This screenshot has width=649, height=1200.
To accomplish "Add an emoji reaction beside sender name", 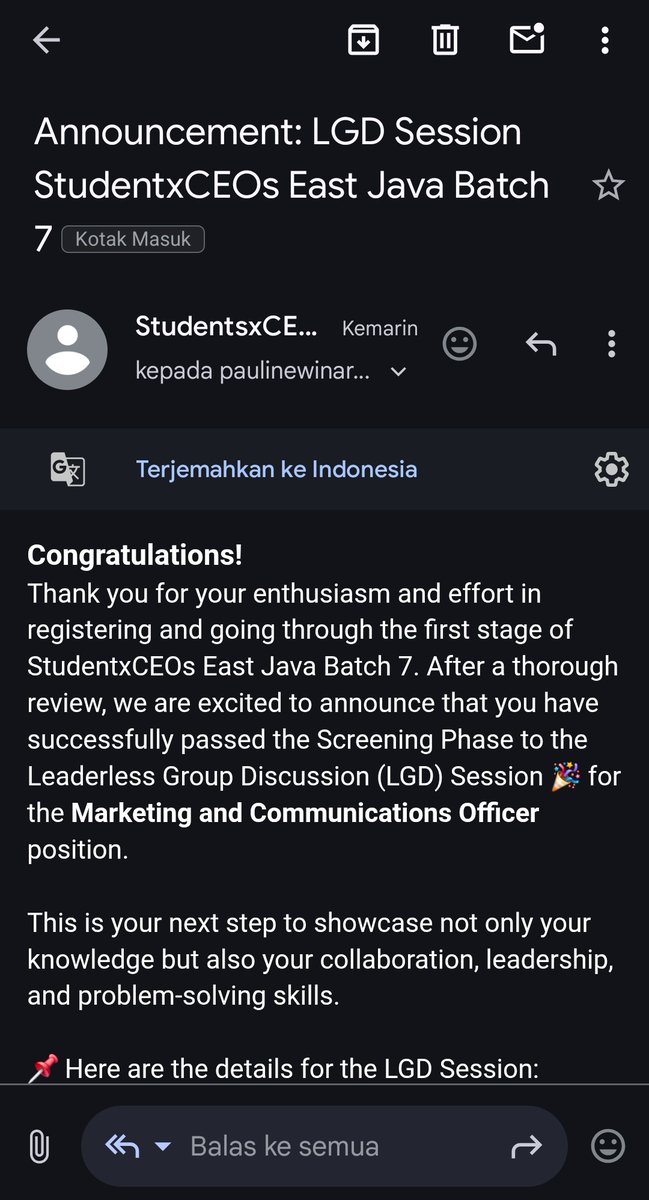I will coord(460,345).
